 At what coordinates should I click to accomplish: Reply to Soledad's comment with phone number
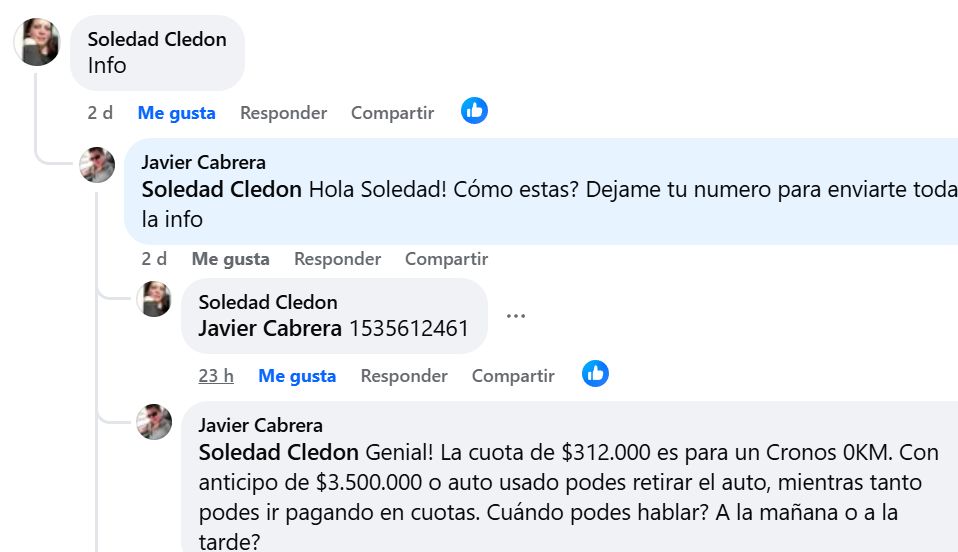pyautogui.click(x=403, y=376)
